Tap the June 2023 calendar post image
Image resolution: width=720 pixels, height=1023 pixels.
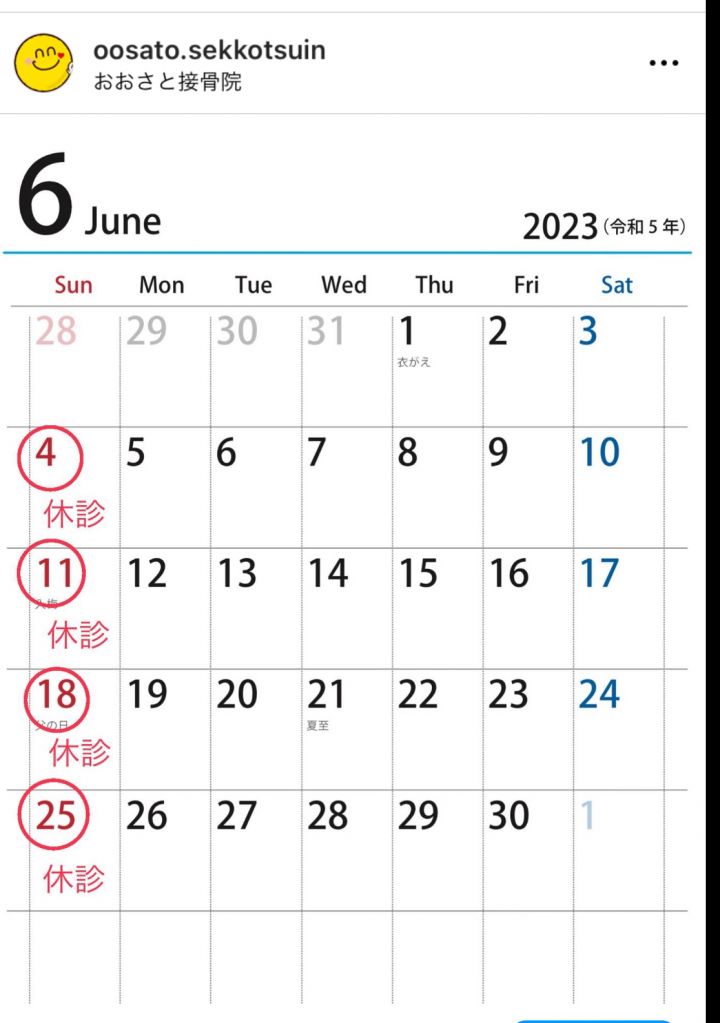point(360,560)
